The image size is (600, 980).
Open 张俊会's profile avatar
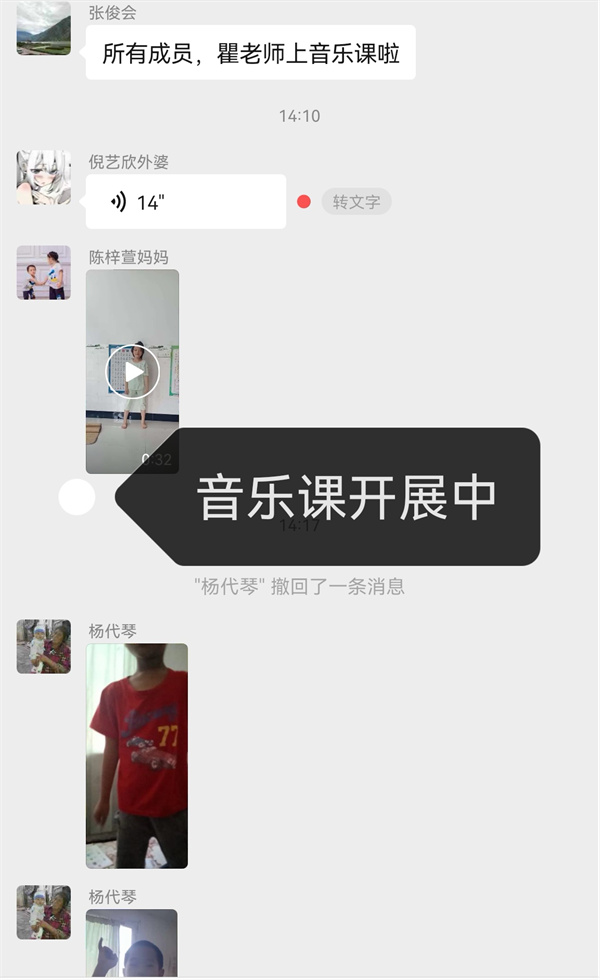coord(44,28)
